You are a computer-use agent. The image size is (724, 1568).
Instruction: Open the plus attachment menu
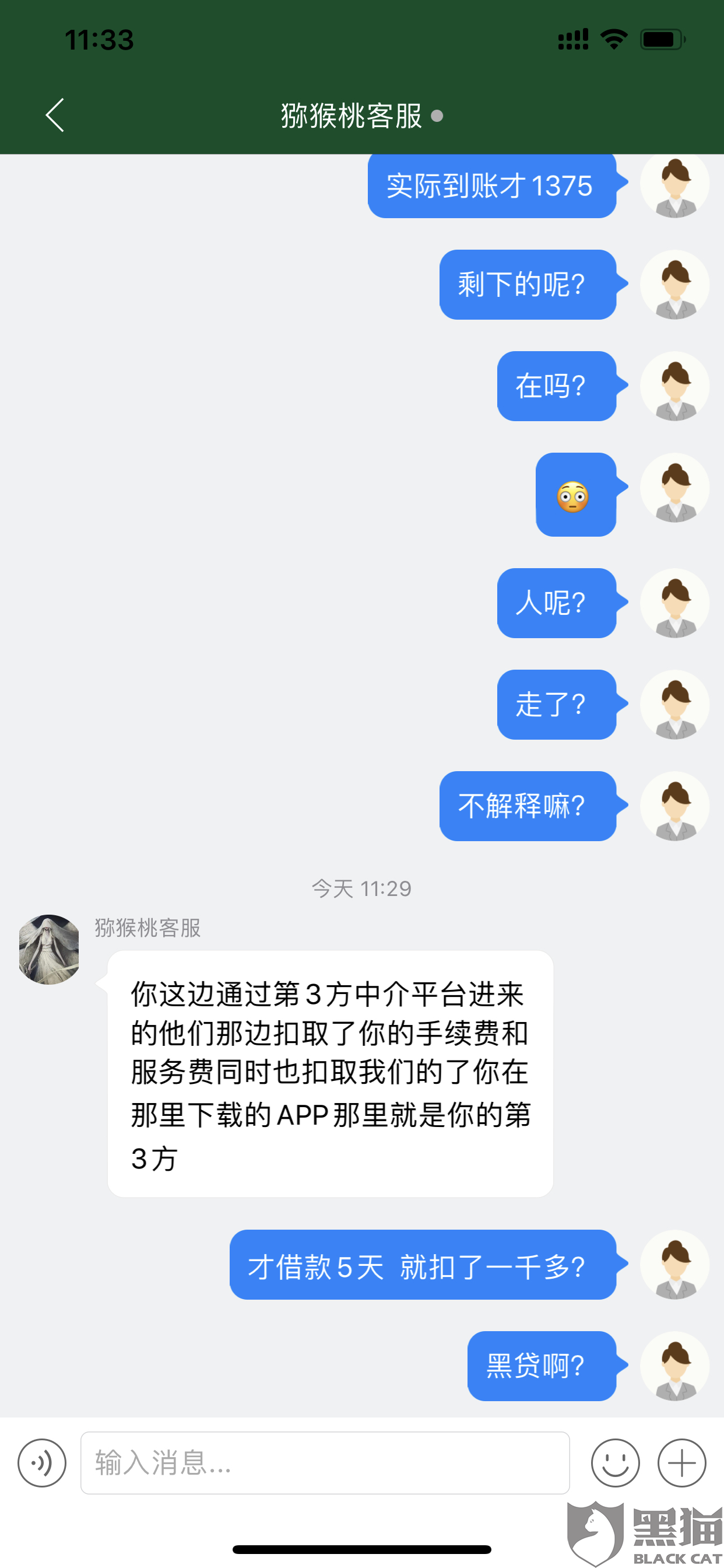pos(681,1462)
